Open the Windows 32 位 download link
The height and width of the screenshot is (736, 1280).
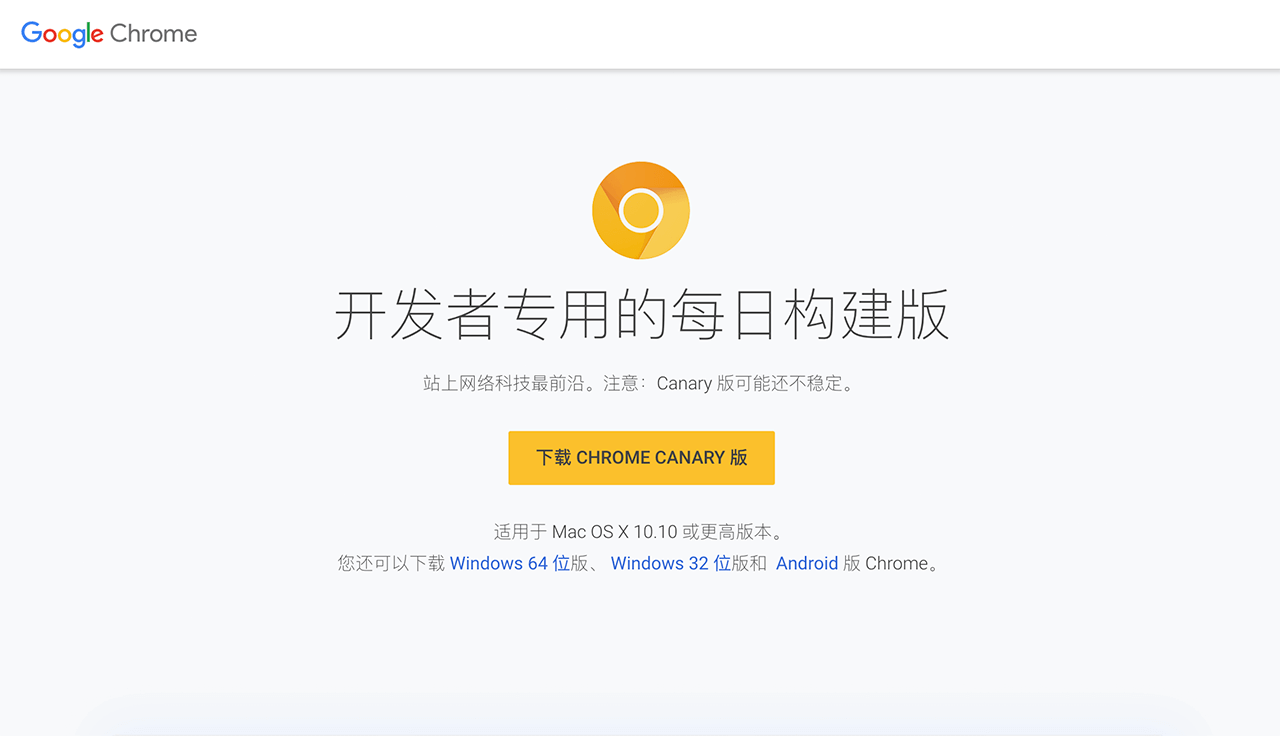click(x=670, y=563)
